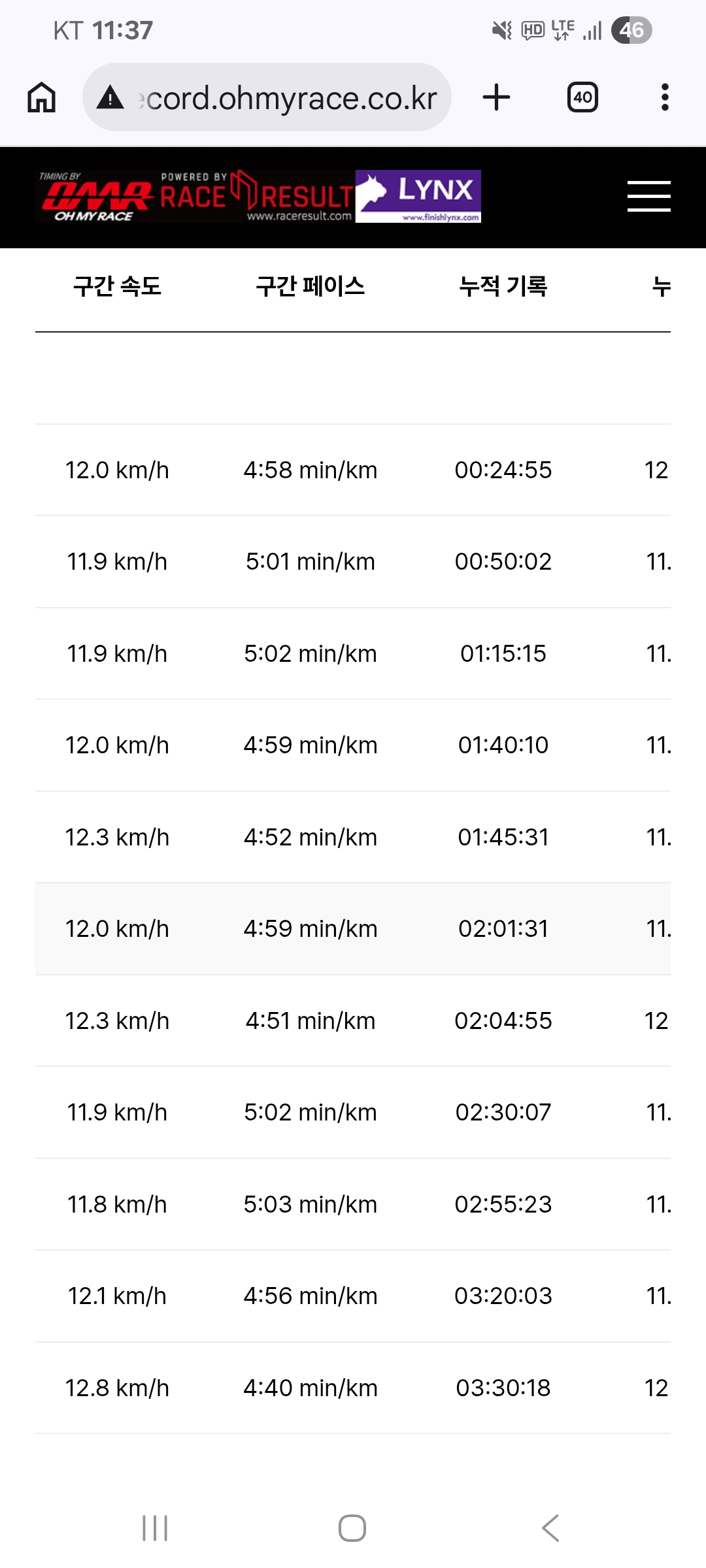Open a new browser tab

click(496, 97)
